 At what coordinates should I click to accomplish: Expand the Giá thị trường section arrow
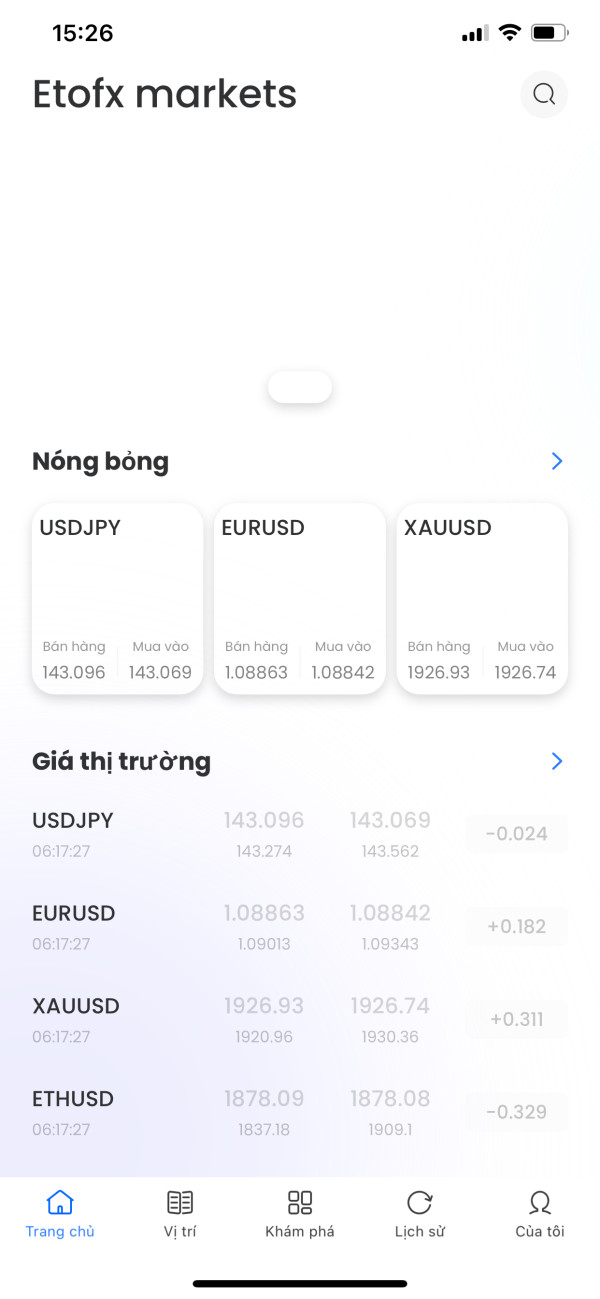point(557,761)
